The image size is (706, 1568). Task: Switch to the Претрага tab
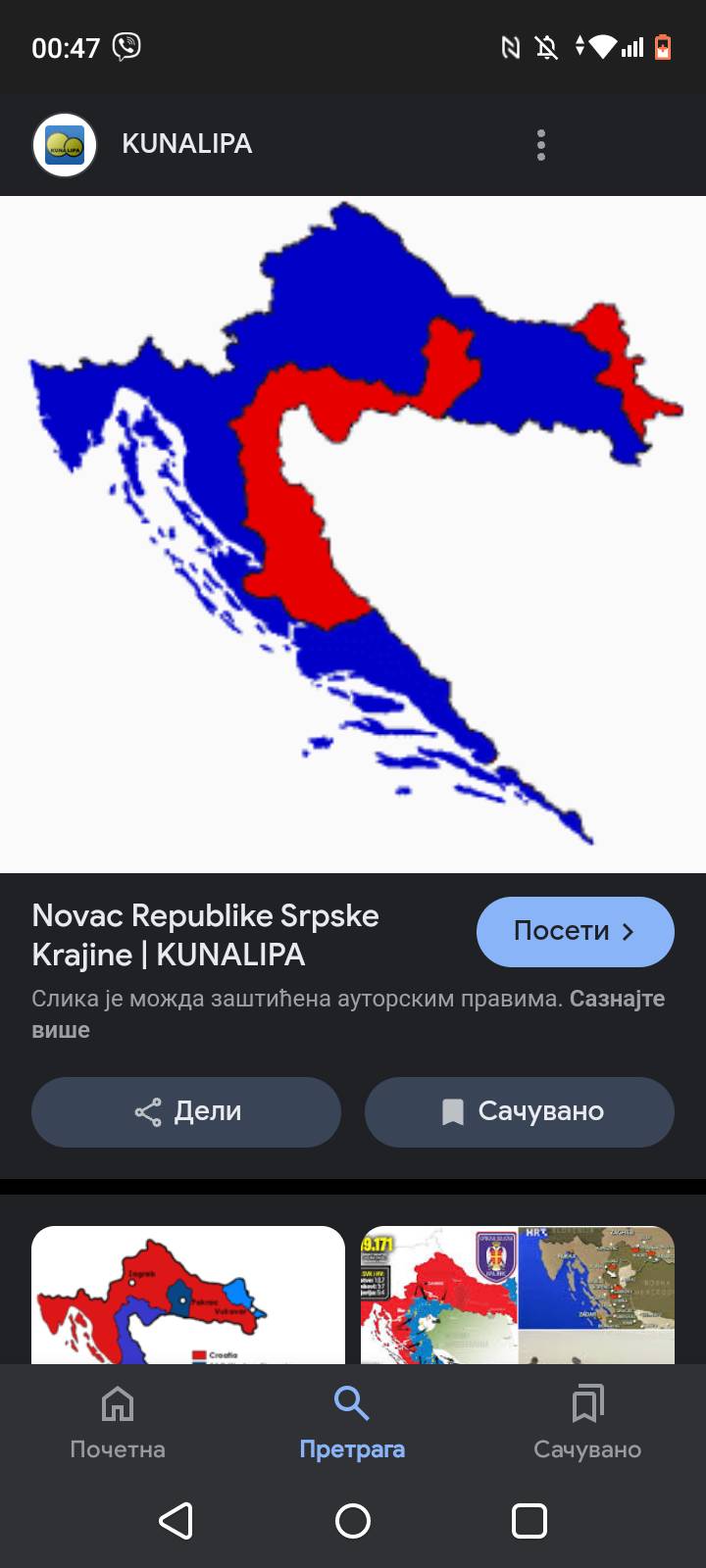(352, 1423)
